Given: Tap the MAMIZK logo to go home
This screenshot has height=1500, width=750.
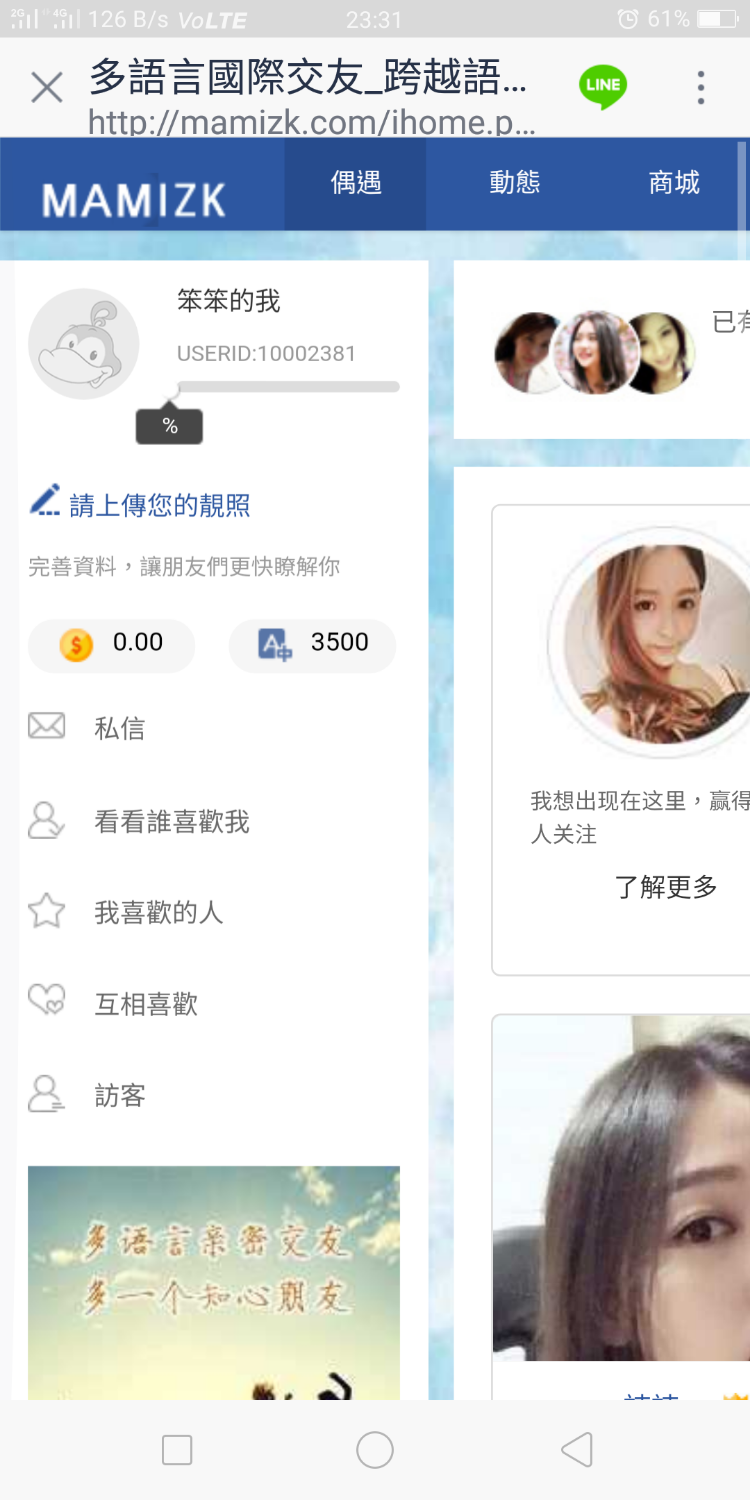Looking at the screenshot, I should [x=134, y=199].
